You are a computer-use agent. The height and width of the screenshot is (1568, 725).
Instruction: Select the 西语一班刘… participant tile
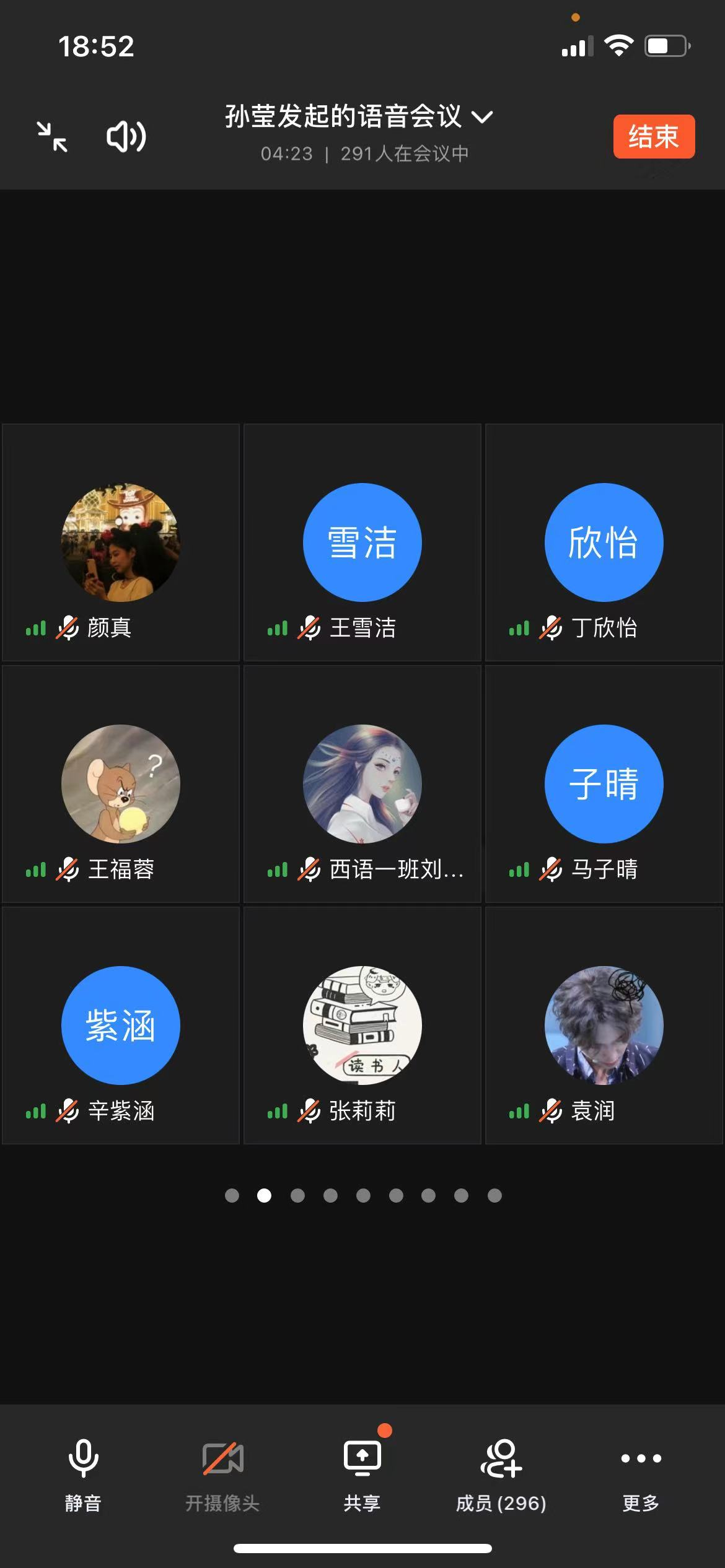362,784
